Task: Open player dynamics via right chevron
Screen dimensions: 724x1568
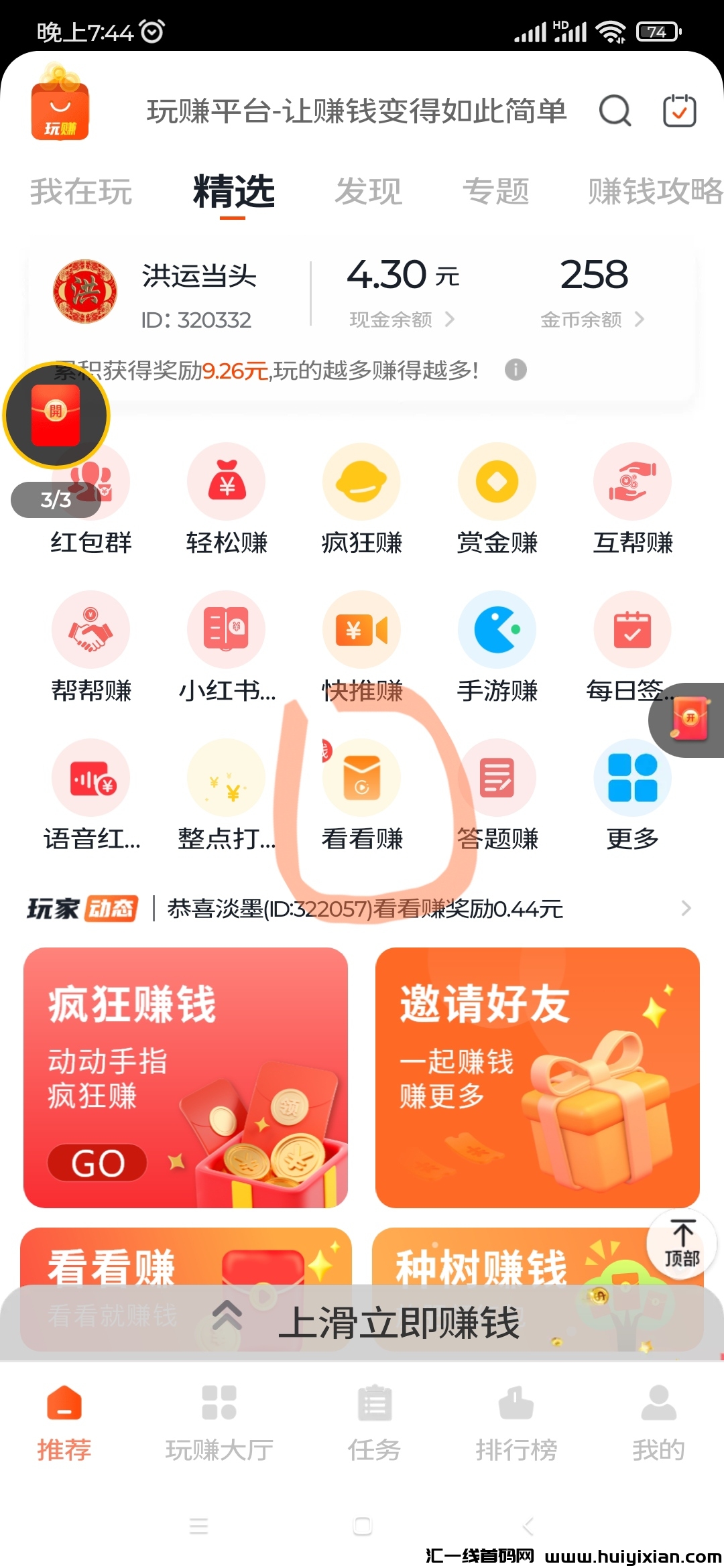Action: tap(685, 909)
